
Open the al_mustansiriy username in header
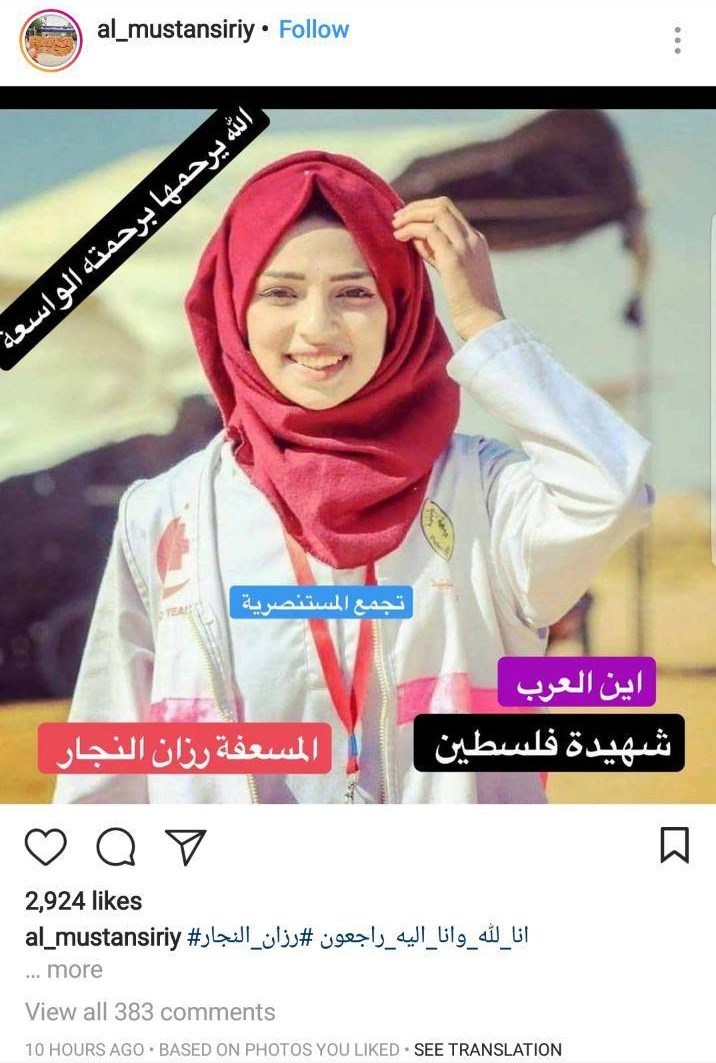[x=174, y=30]
